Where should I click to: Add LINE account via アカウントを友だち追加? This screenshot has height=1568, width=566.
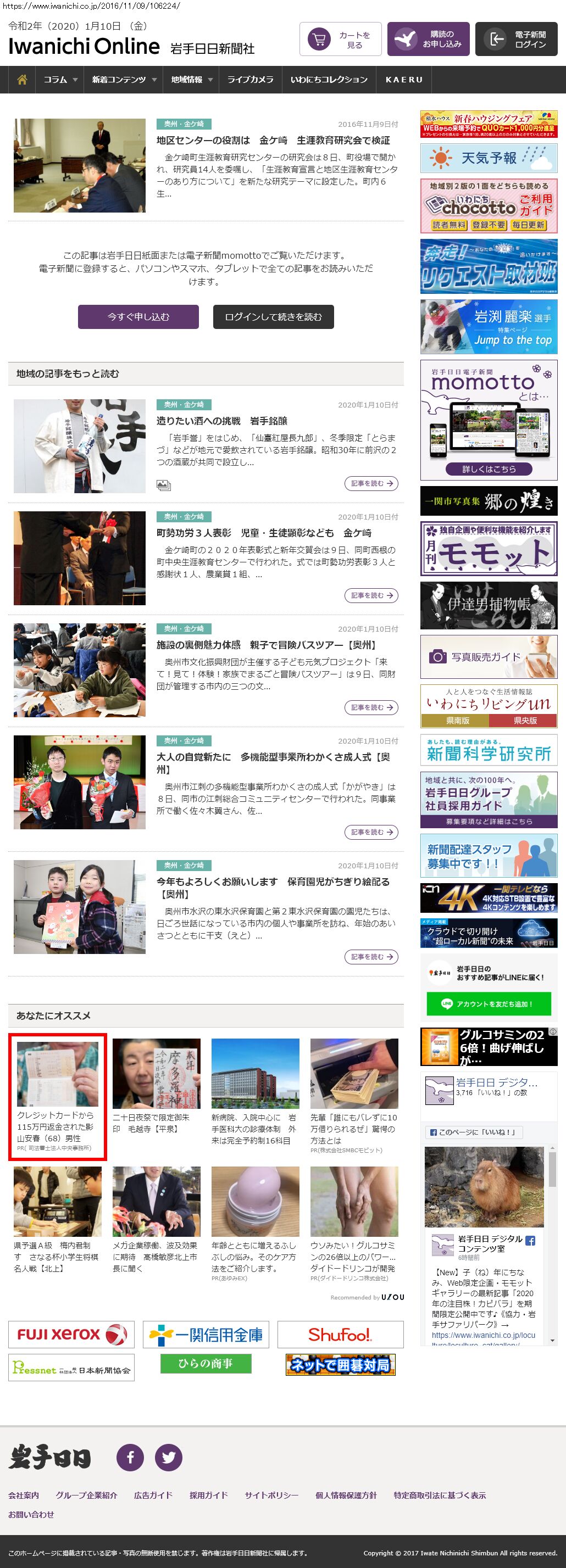(489, 1004)
